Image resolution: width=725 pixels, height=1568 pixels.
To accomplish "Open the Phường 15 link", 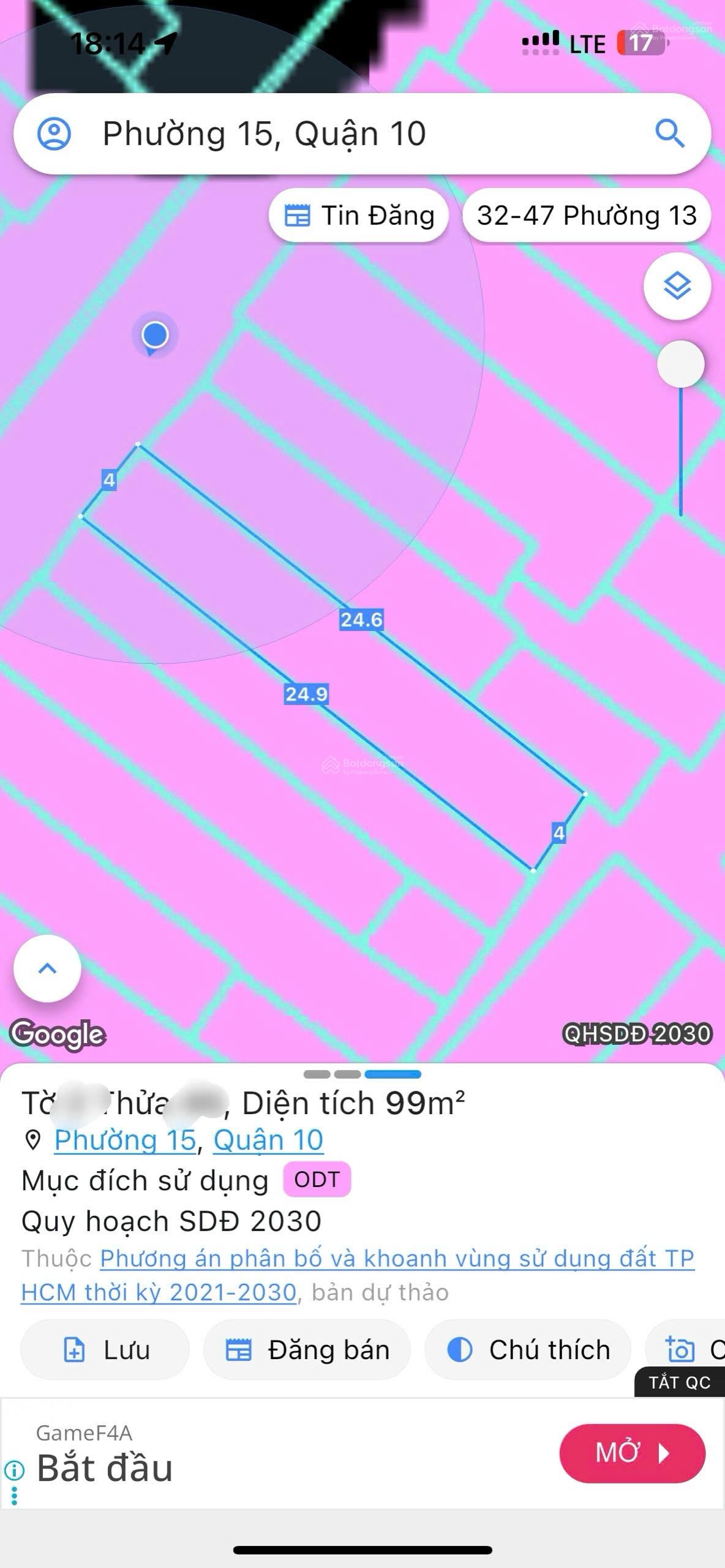I will pos(125,1140).
